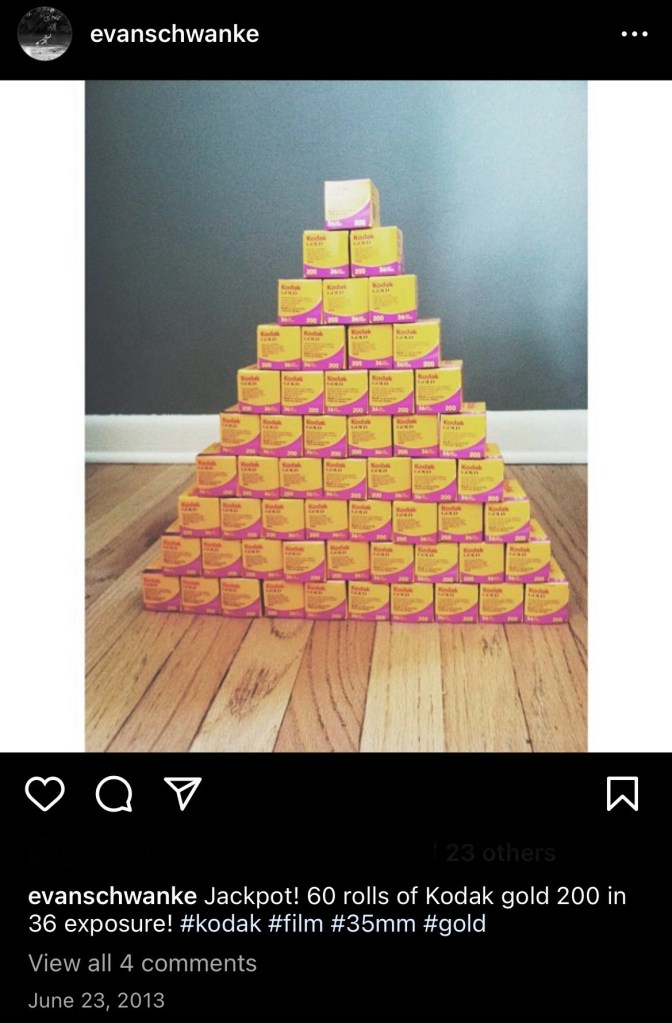672x1023 pixels.
Task: Open the comment icon under the post
Action: [x=113, y=793]
